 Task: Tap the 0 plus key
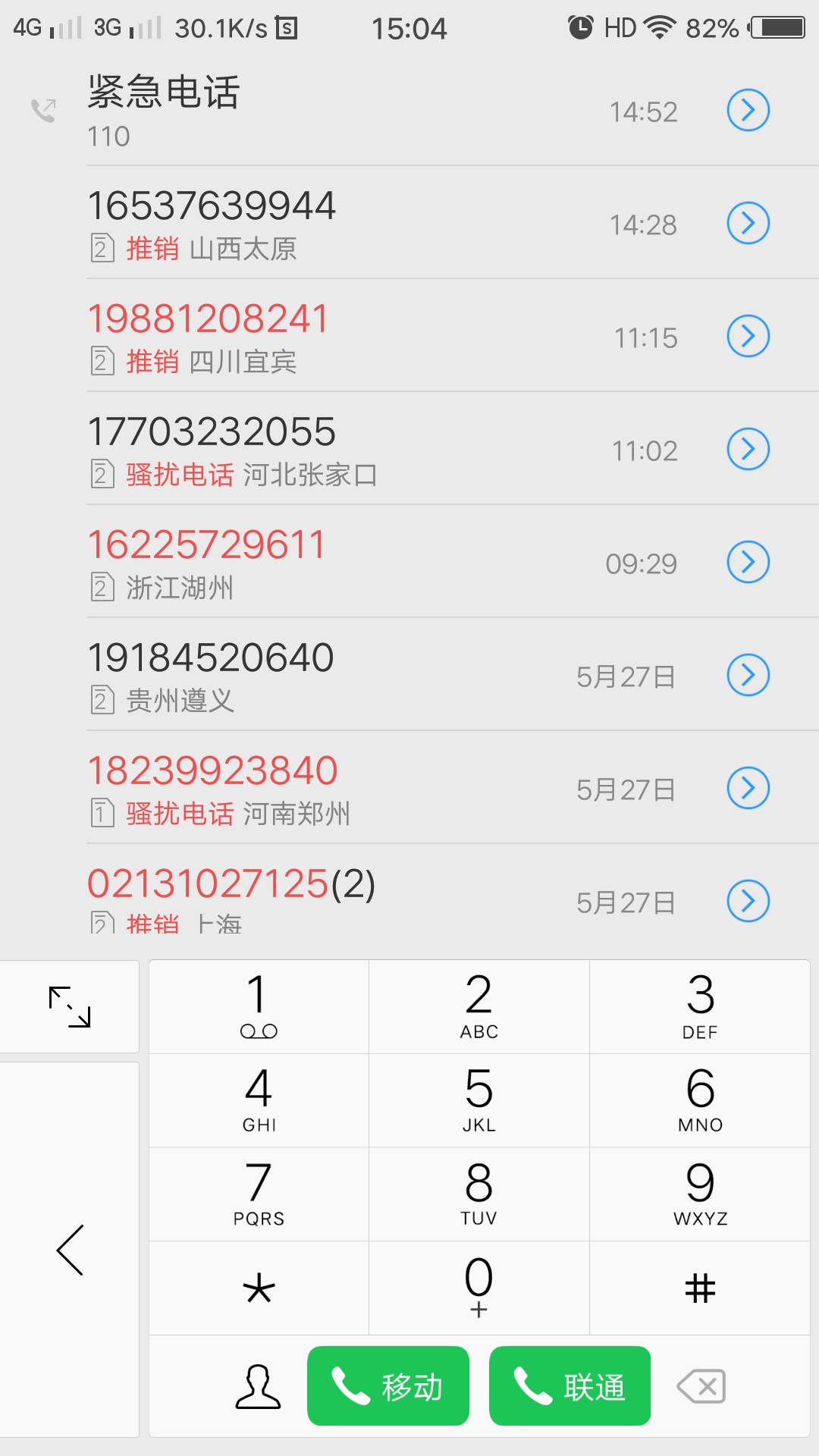479,1288
